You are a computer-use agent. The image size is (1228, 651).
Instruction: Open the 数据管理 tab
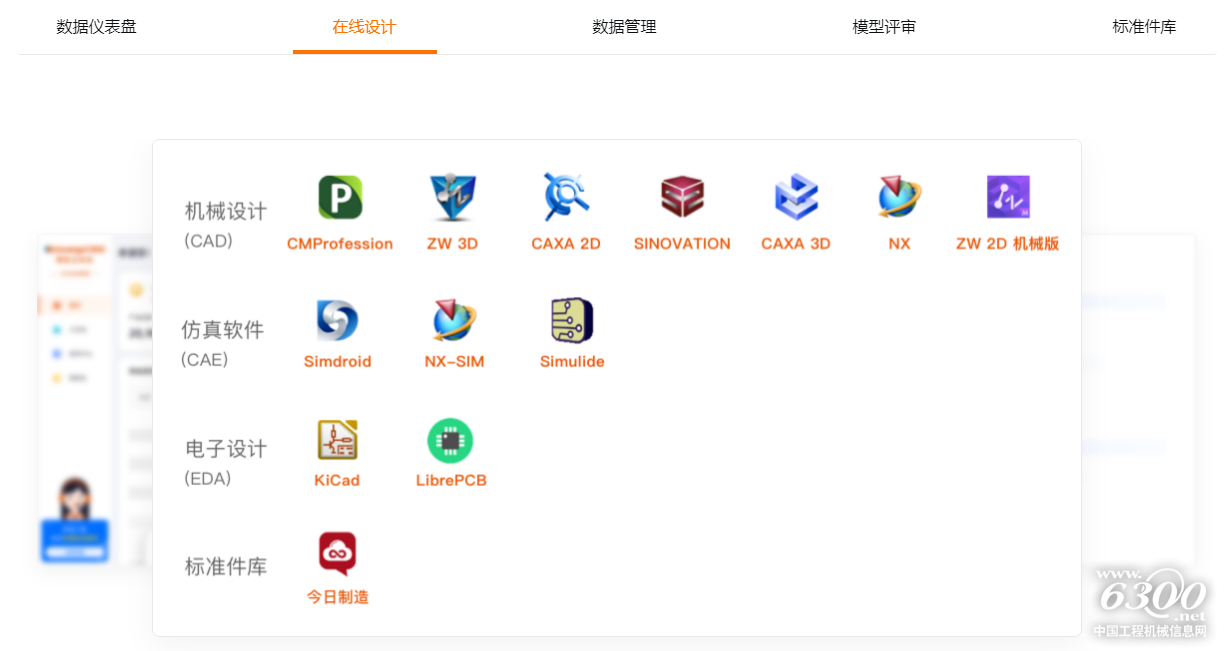tap(624, 27)
